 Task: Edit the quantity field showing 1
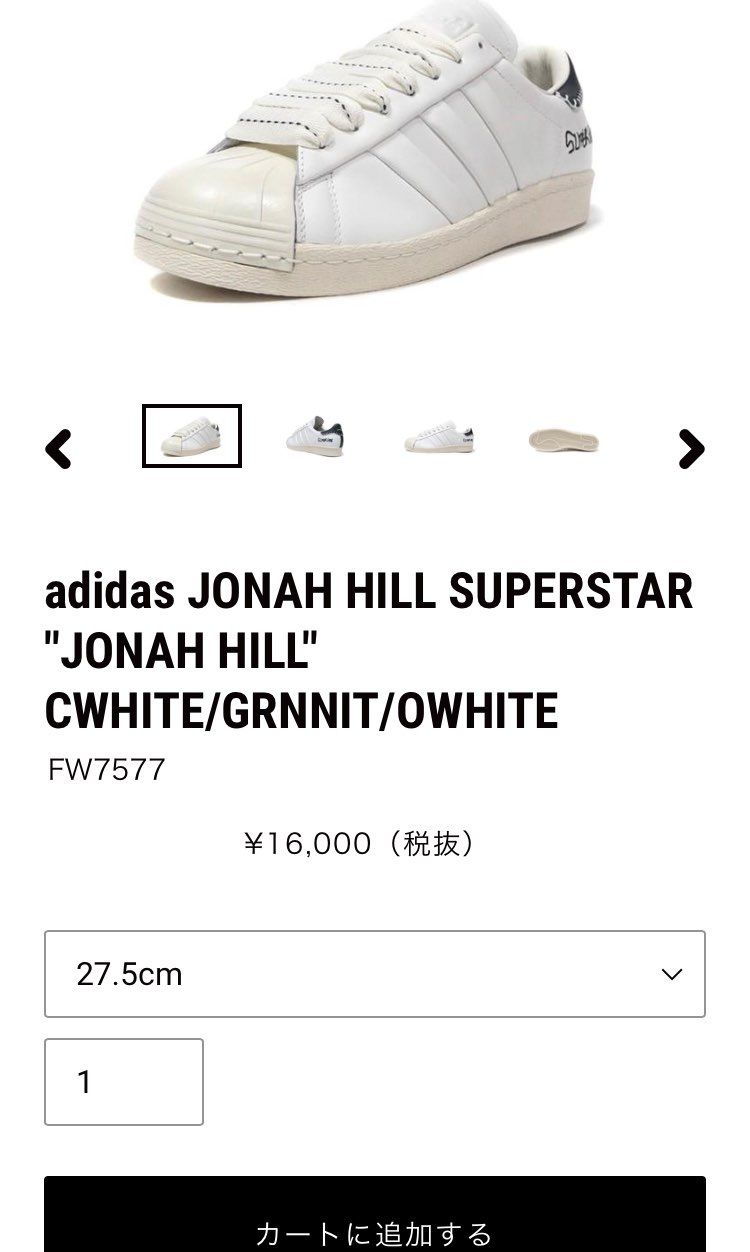pos(124,1082)
